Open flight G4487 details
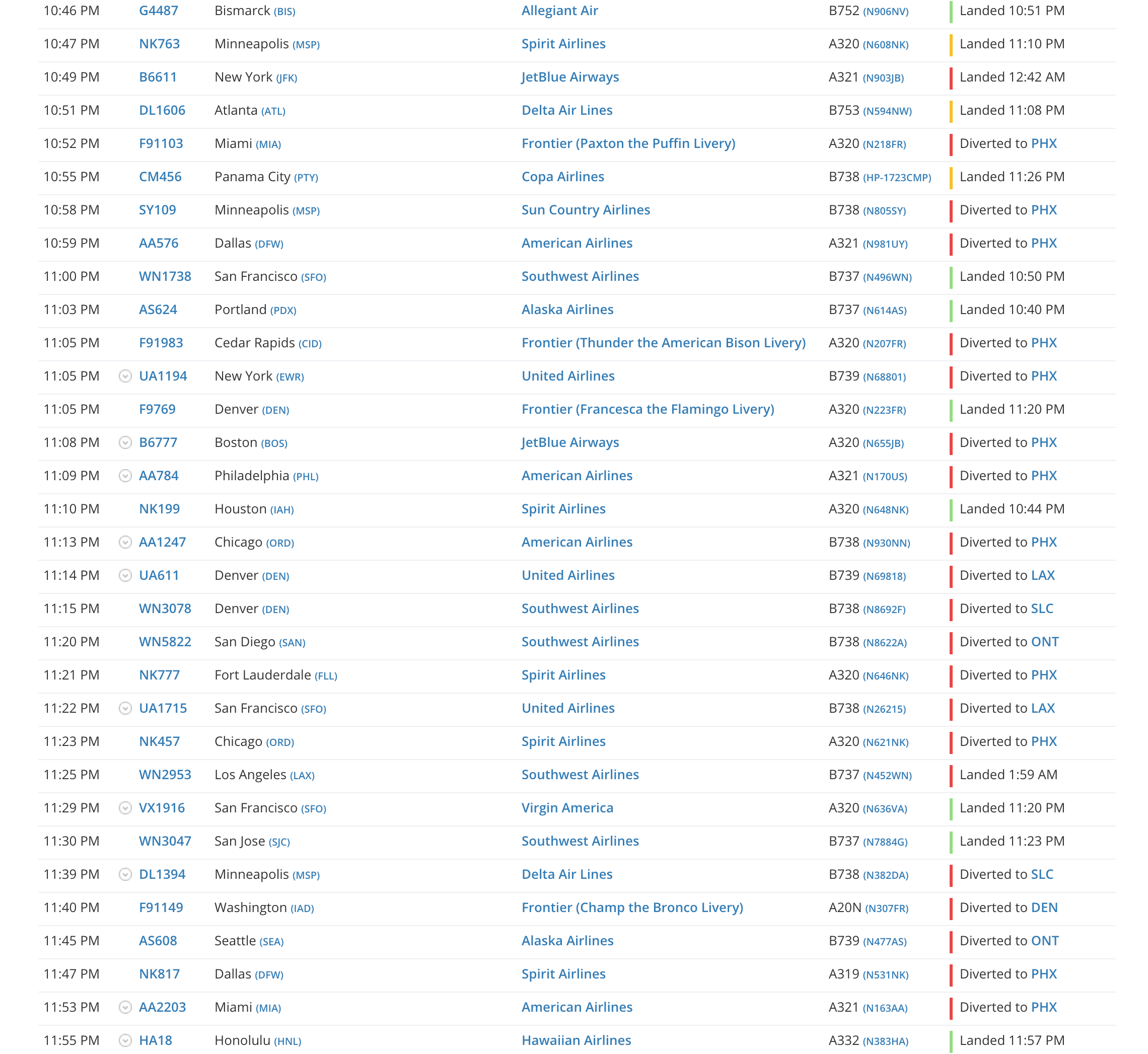Viewport: 1148px width, 1054px height. [x=159, y=11]
